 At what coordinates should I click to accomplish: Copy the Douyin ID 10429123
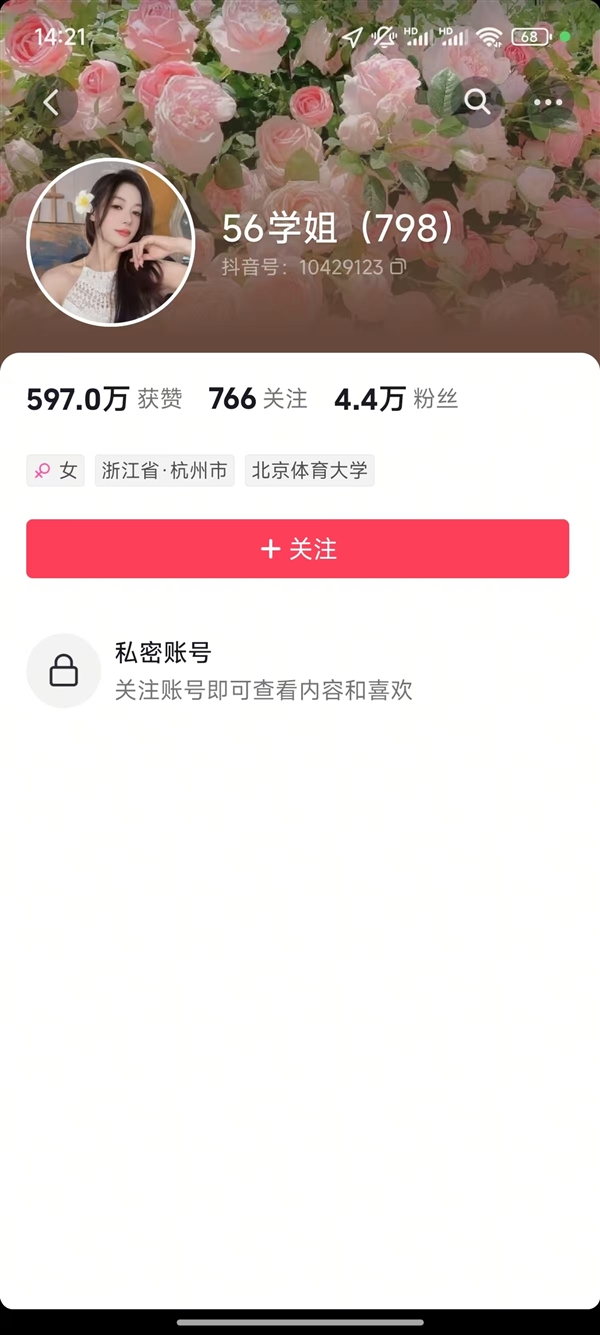coord(398,268)
